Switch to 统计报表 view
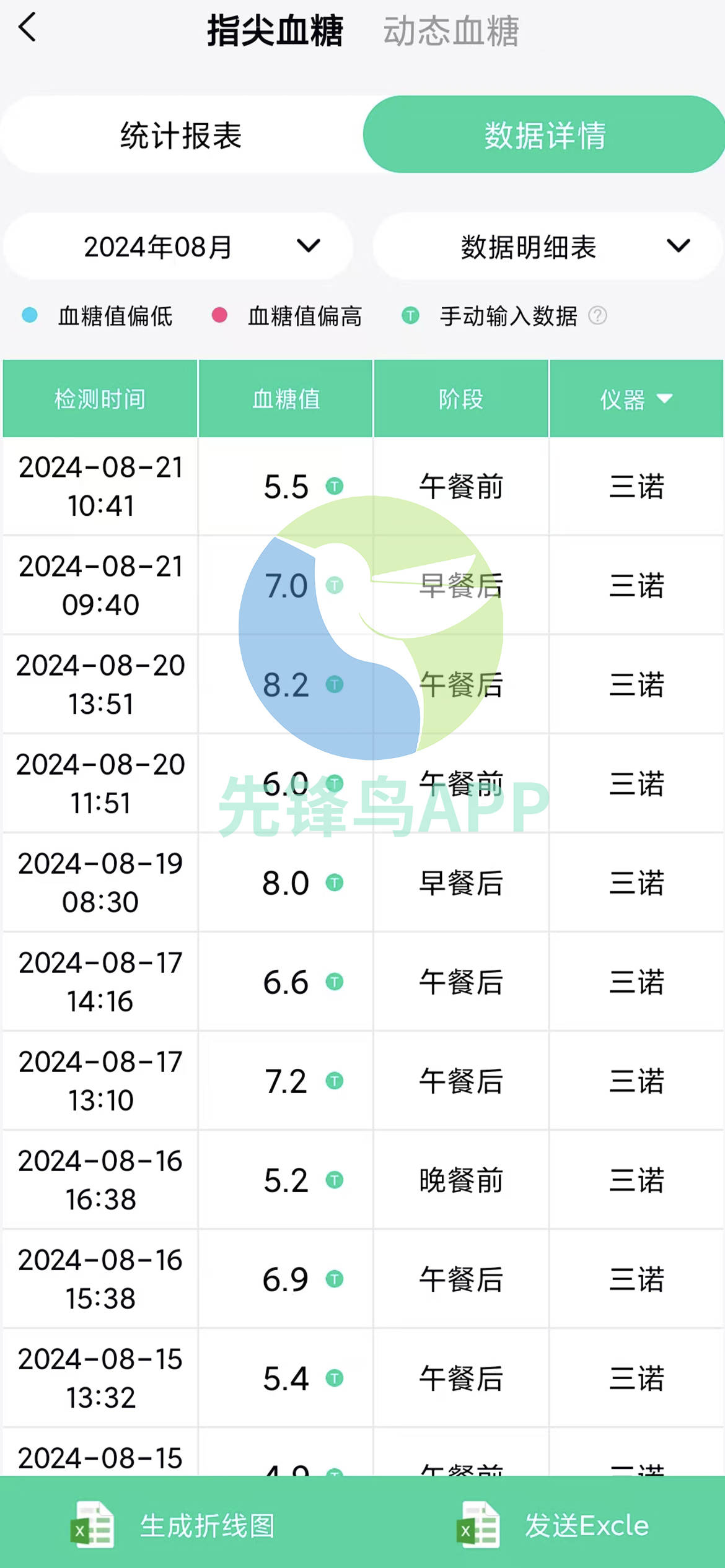The height and width of the screenshot is (1568, 725). click(x=181, y=135)
